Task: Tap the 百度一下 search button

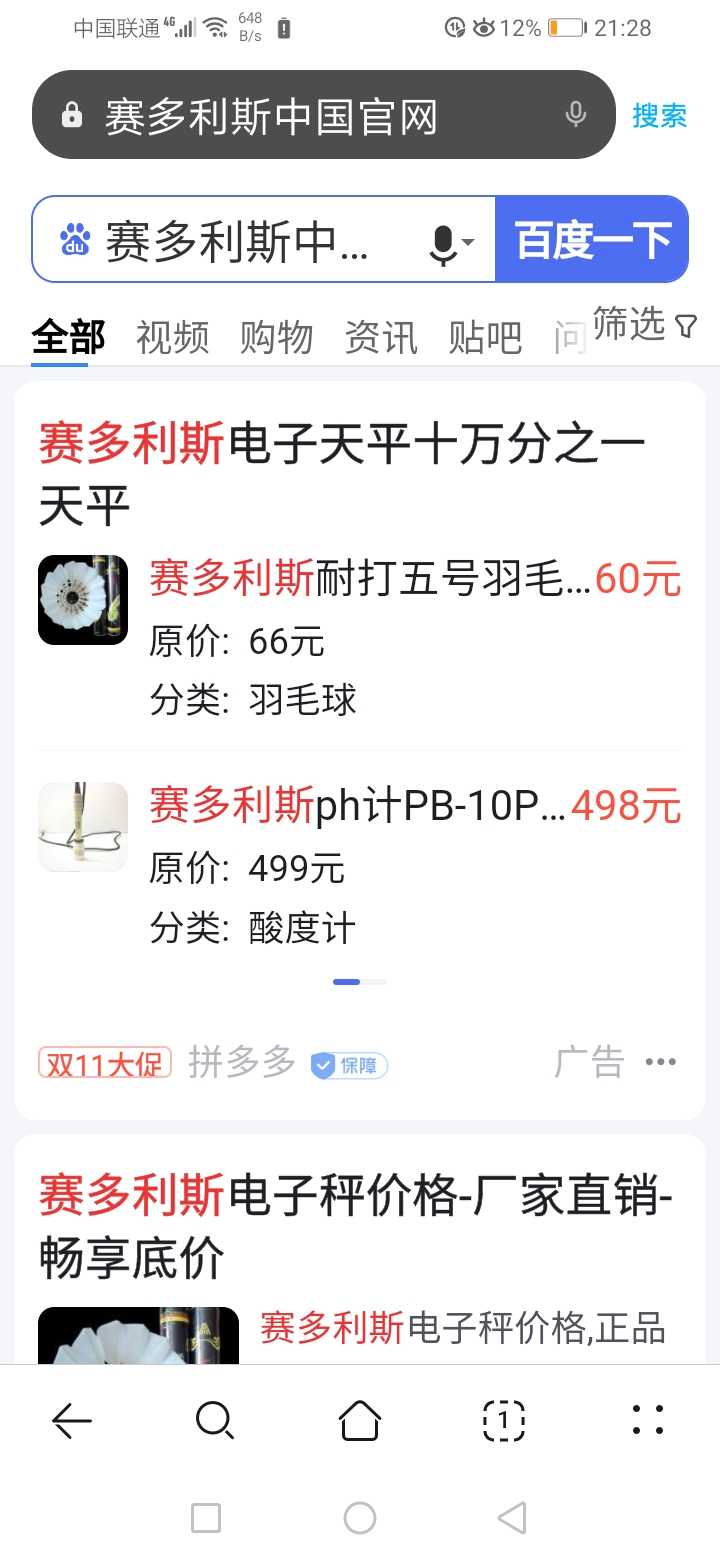Action: point(592,240)
